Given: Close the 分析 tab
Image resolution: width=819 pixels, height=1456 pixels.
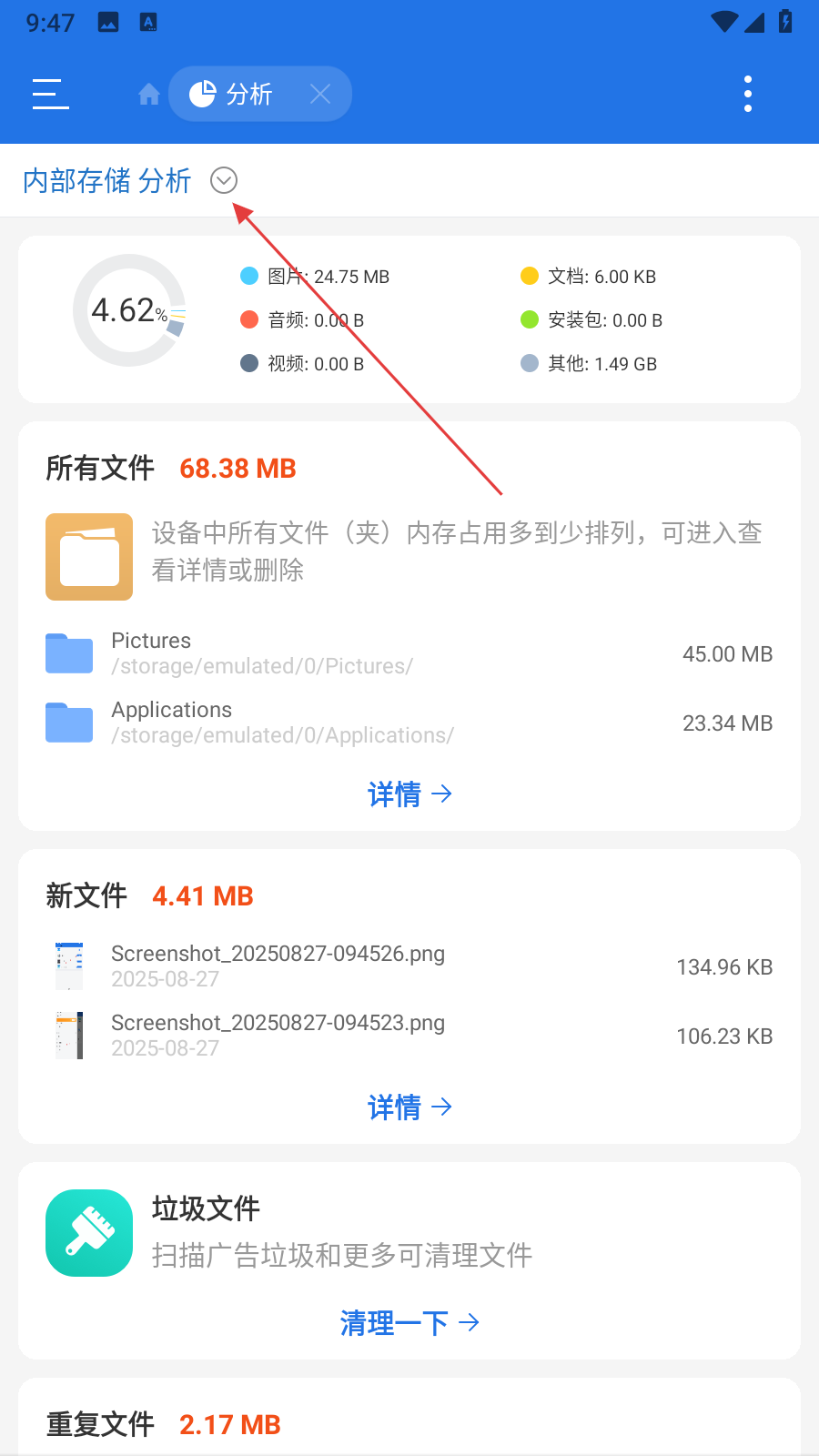Looking at the screenshot, I should (320, 94).
